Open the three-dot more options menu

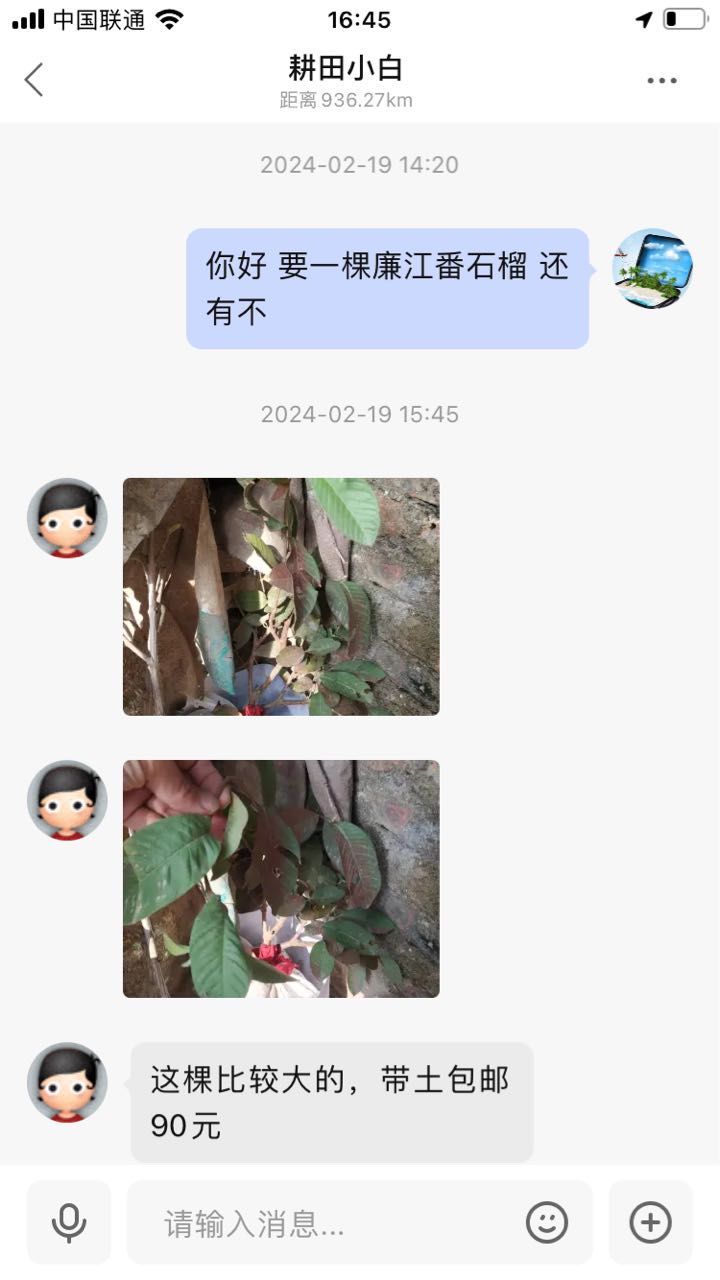point(662,81)
